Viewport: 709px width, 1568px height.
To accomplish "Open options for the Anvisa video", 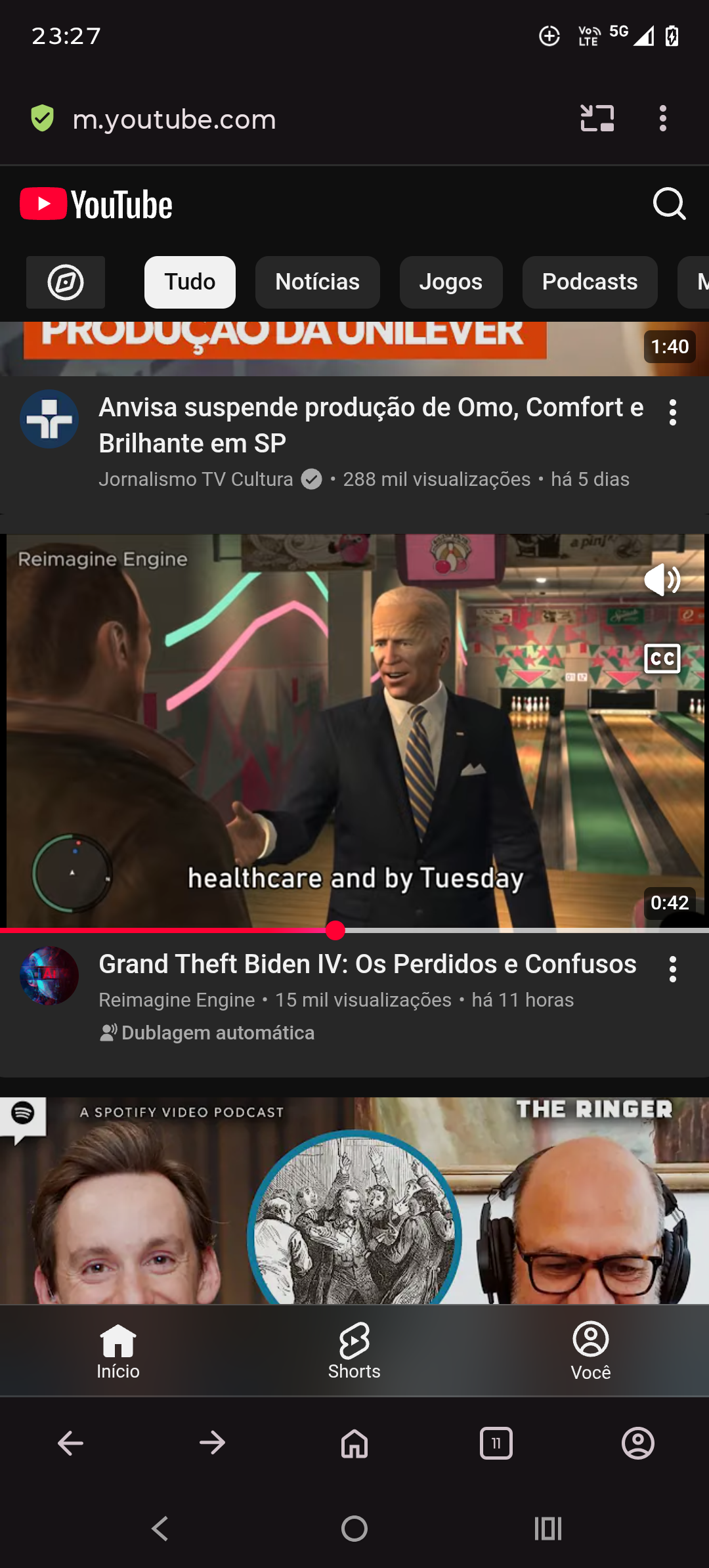I will (x=673, y=413).
